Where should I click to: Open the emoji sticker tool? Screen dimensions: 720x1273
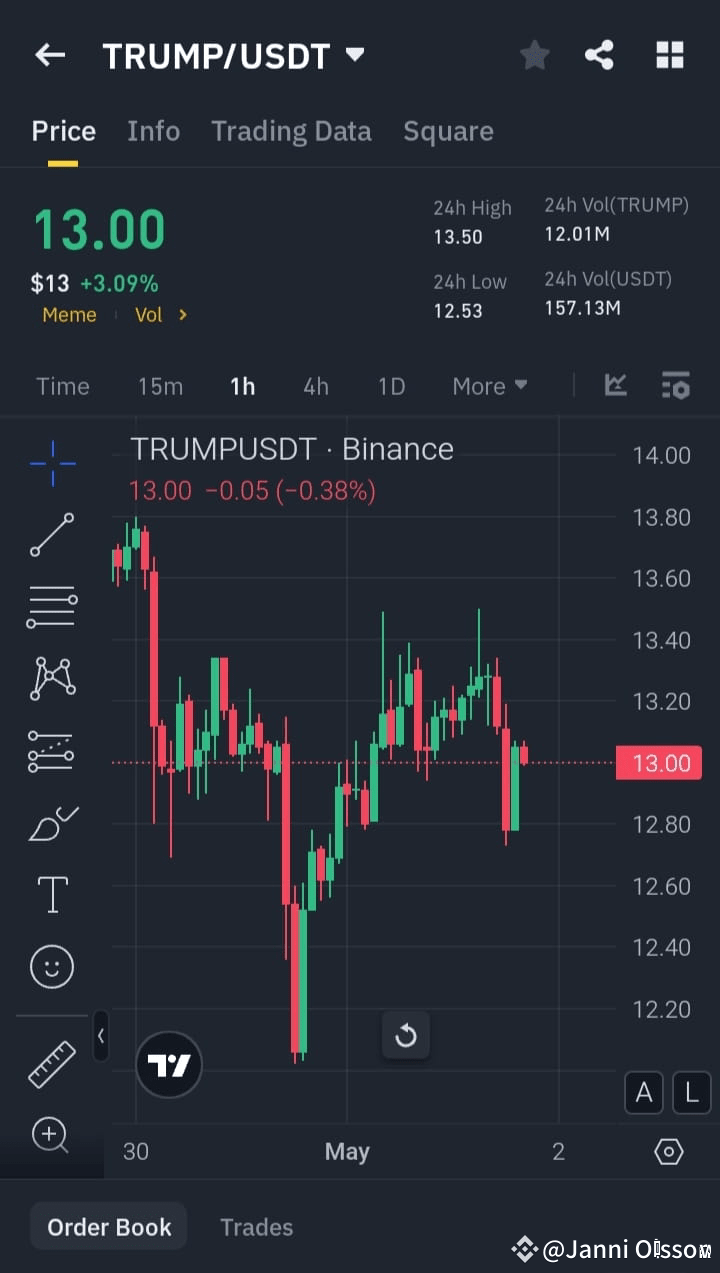tap(52, 966)
